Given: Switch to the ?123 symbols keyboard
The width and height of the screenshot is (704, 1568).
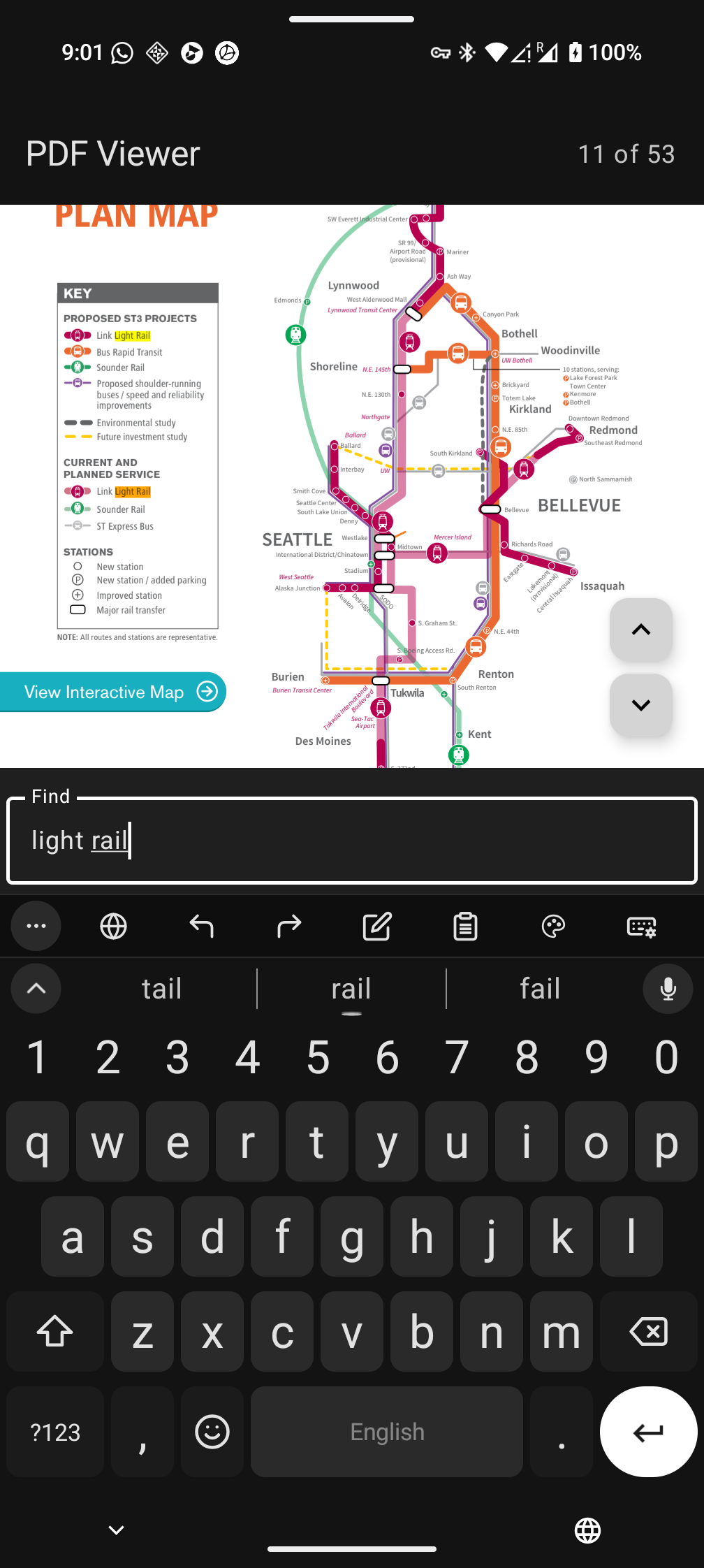Looking at the screenshot, I should pyautogui.click(x=55, y=1432).
